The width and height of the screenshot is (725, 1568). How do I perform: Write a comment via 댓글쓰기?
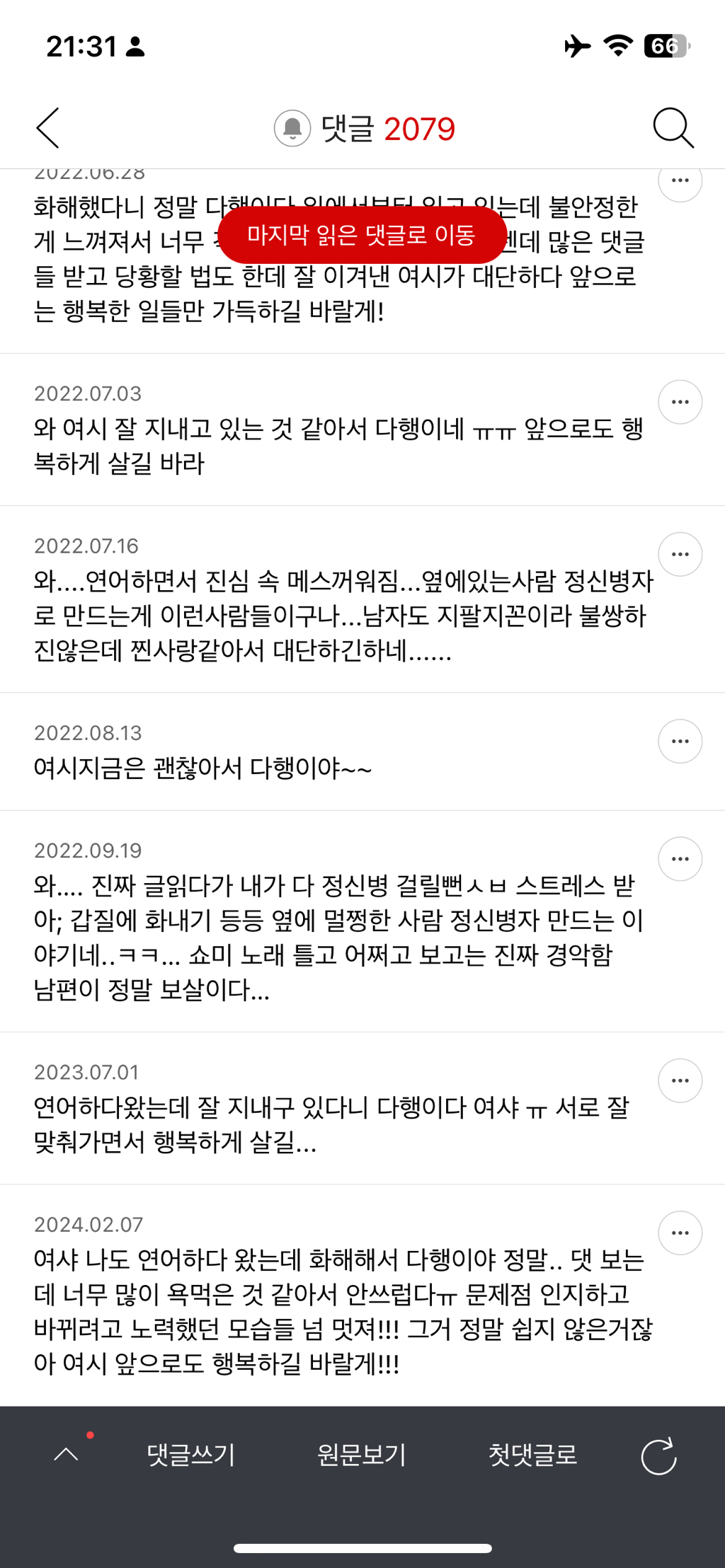pos(190,1455)
